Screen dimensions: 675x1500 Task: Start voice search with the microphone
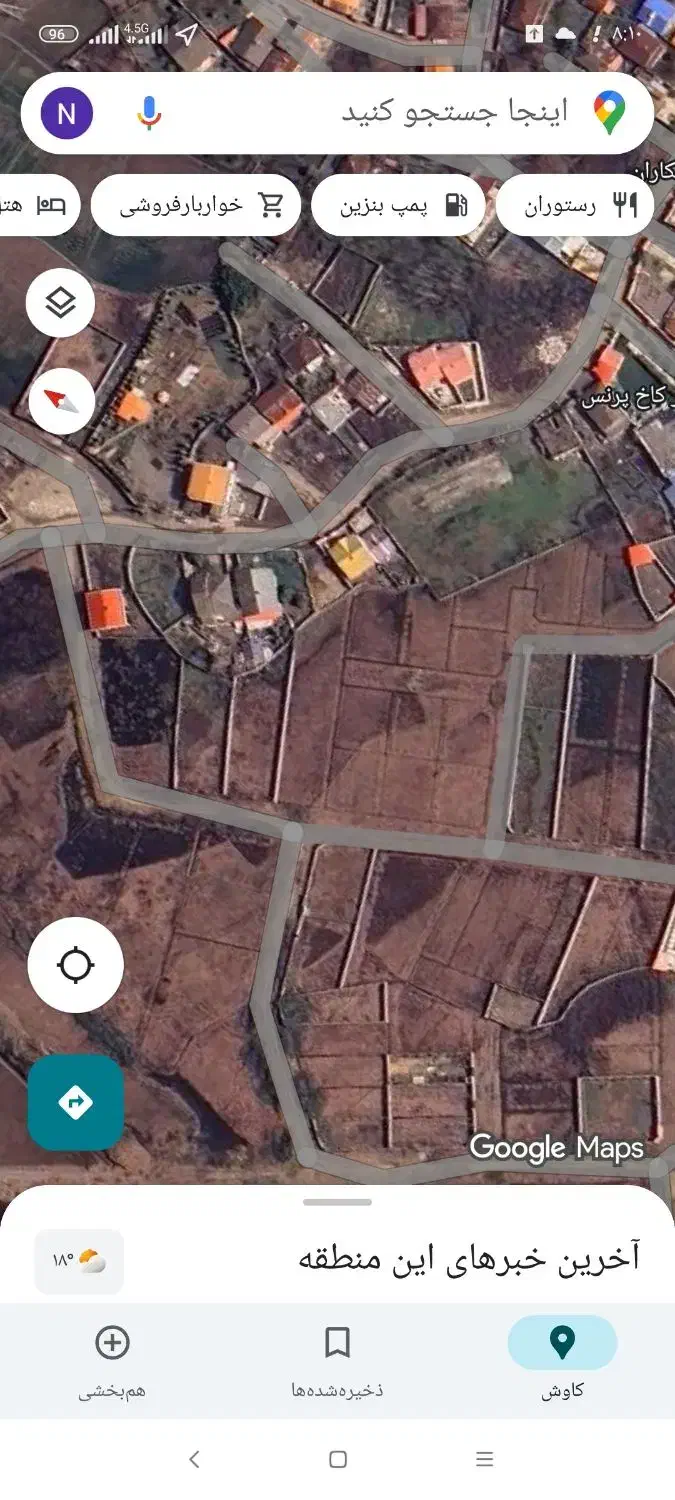[149, 112]
